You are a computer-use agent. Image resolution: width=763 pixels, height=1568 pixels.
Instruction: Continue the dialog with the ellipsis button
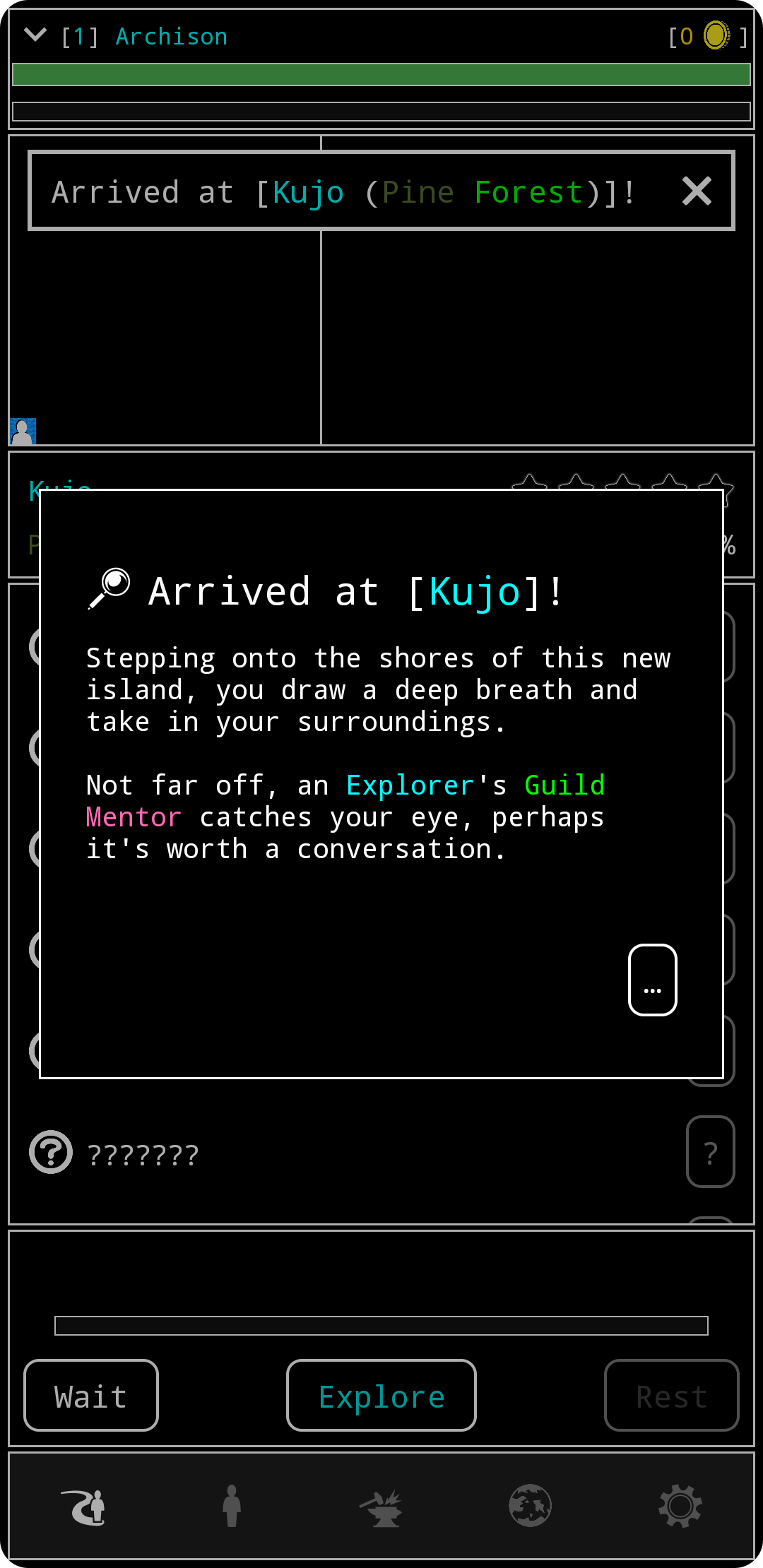pos(652,980)
